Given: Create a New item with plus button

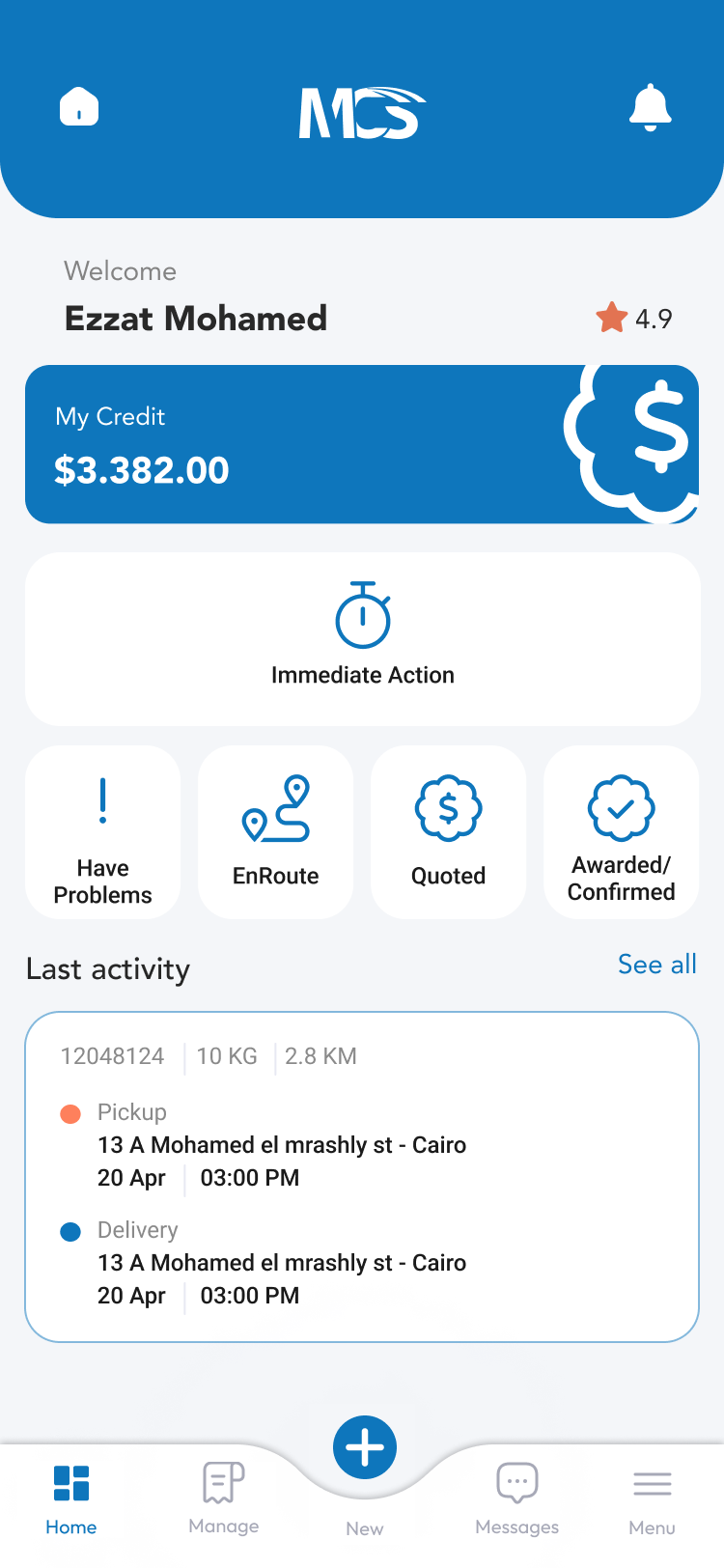Looking at the screenshot, I should point(365,1447).
